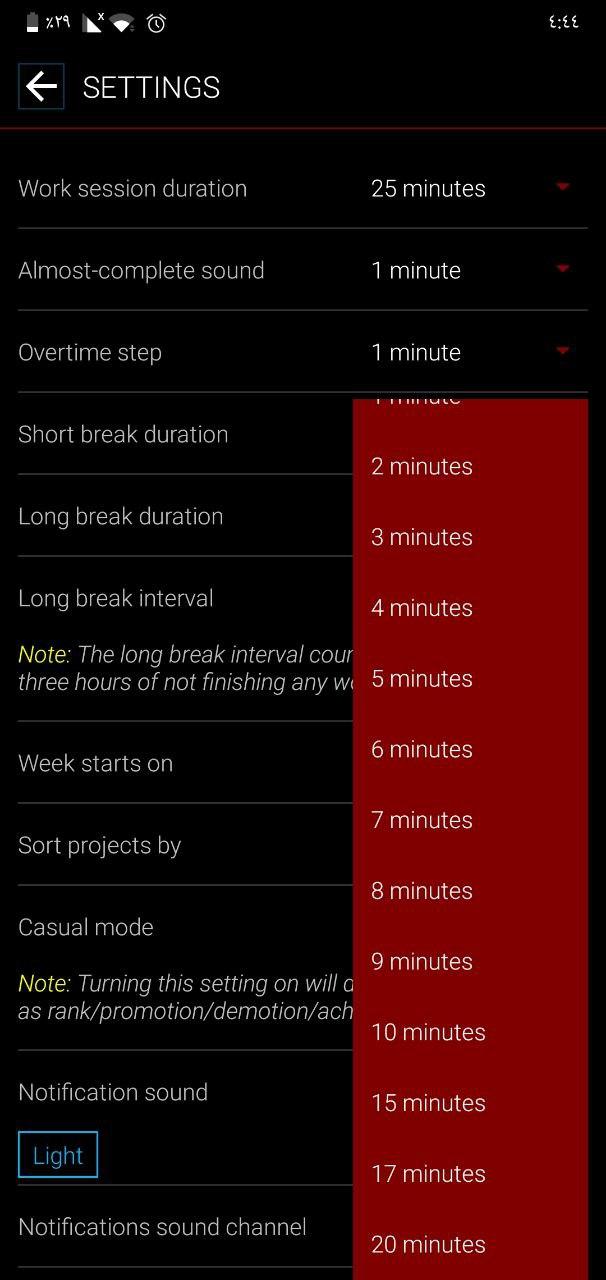The image size is (606, 1280).
Task: Select 9 minutes in the dropdown
Action: pos(470,962)
